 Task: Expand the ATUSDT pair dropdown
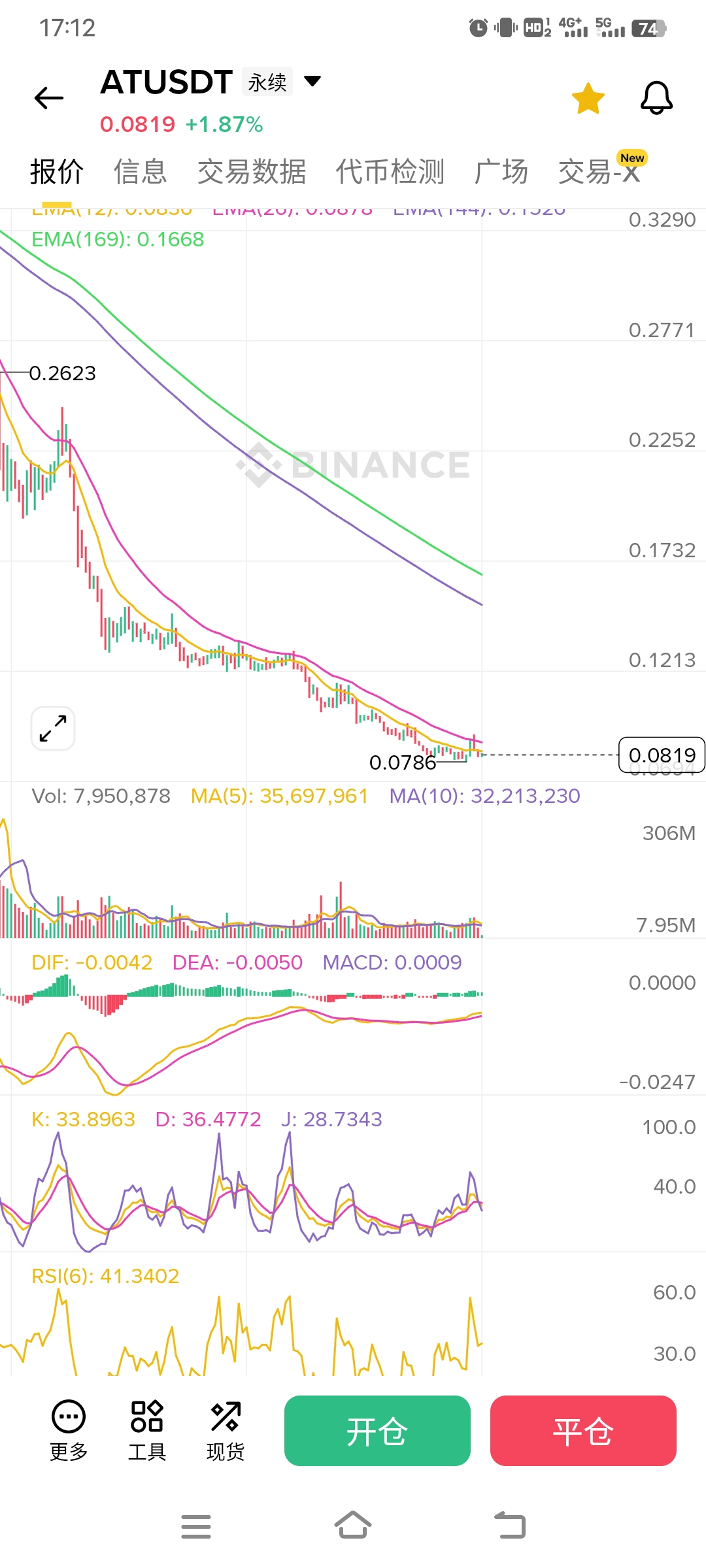point(313,82)
